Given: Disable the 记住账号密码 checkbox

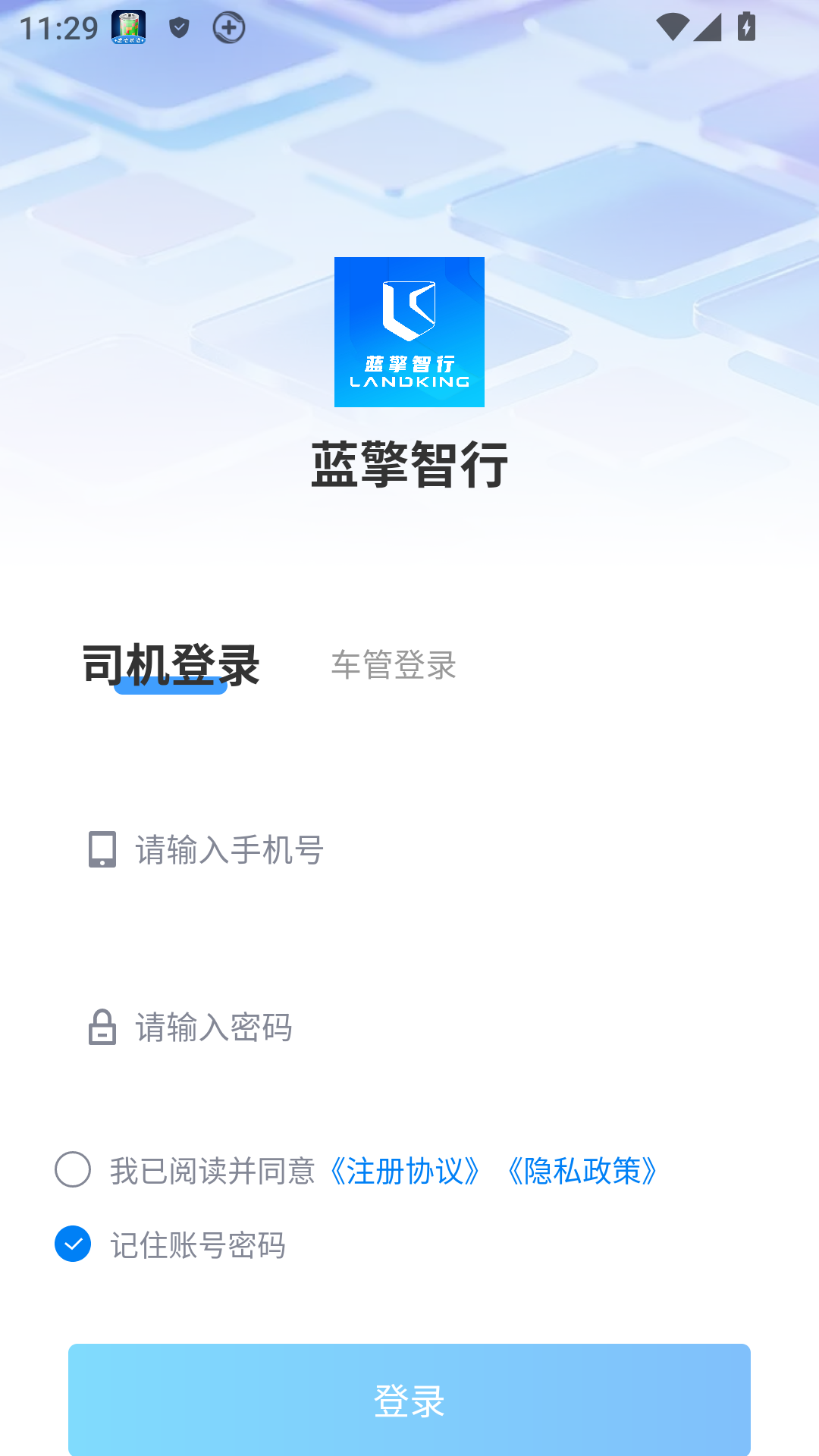Looking at the screenshot, I should coord(72,1244).
